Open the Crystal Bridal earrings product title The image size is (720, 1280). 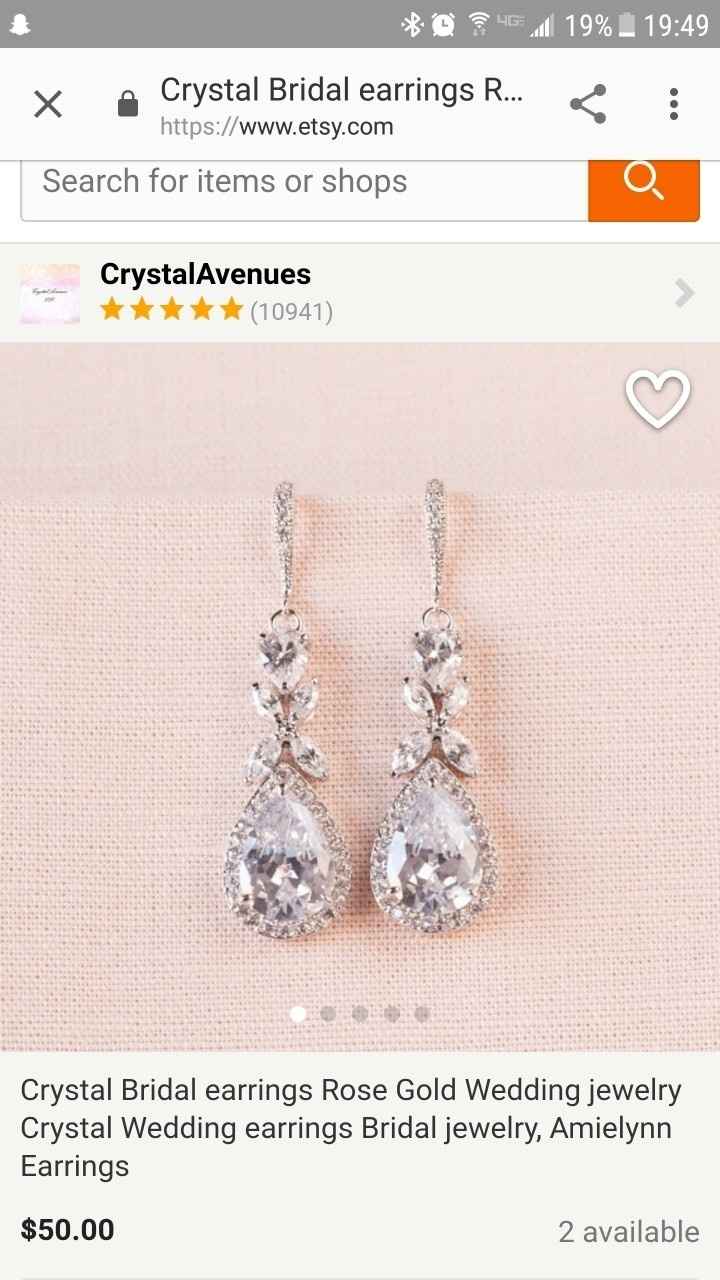click(350, 1127)
